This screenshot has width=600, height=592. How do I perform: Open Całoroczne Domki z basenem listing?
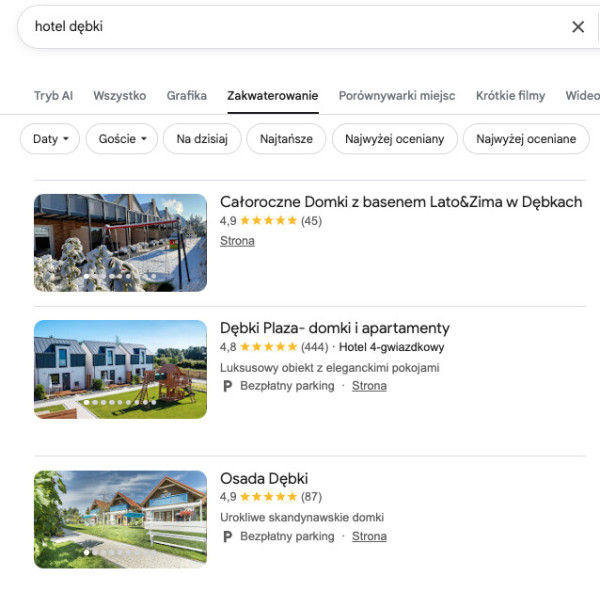tap(400, 202)
